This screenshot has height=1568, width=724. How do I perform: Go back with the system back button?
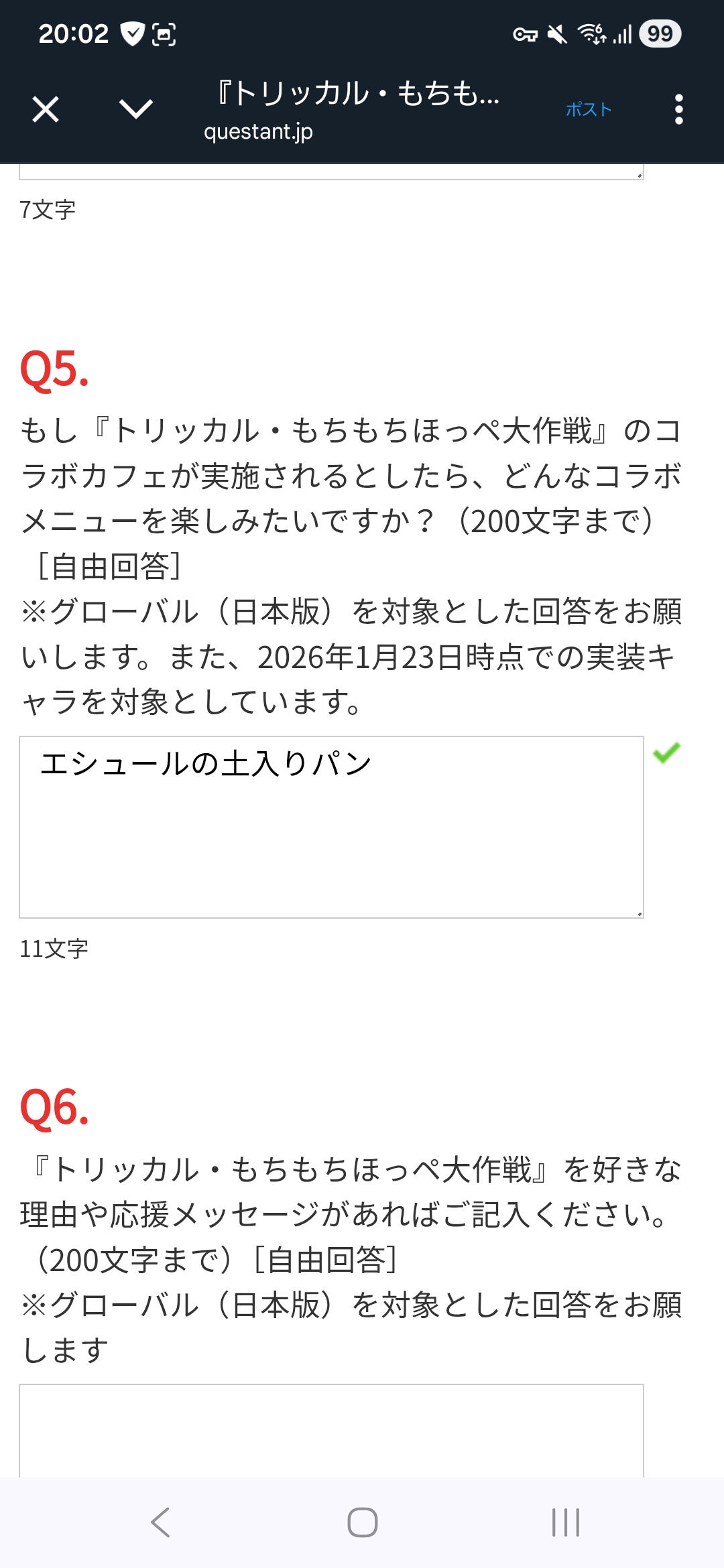161,1522
